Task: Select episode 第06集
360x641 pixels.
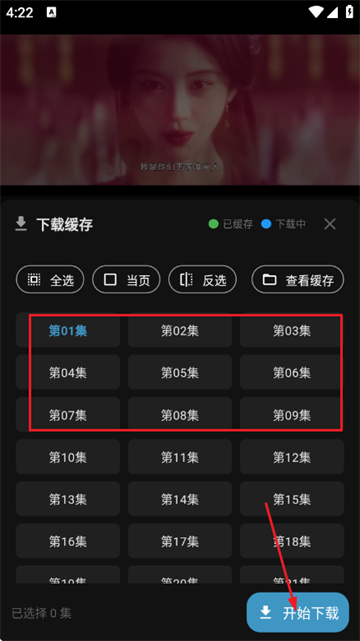Action: [292, 372]
